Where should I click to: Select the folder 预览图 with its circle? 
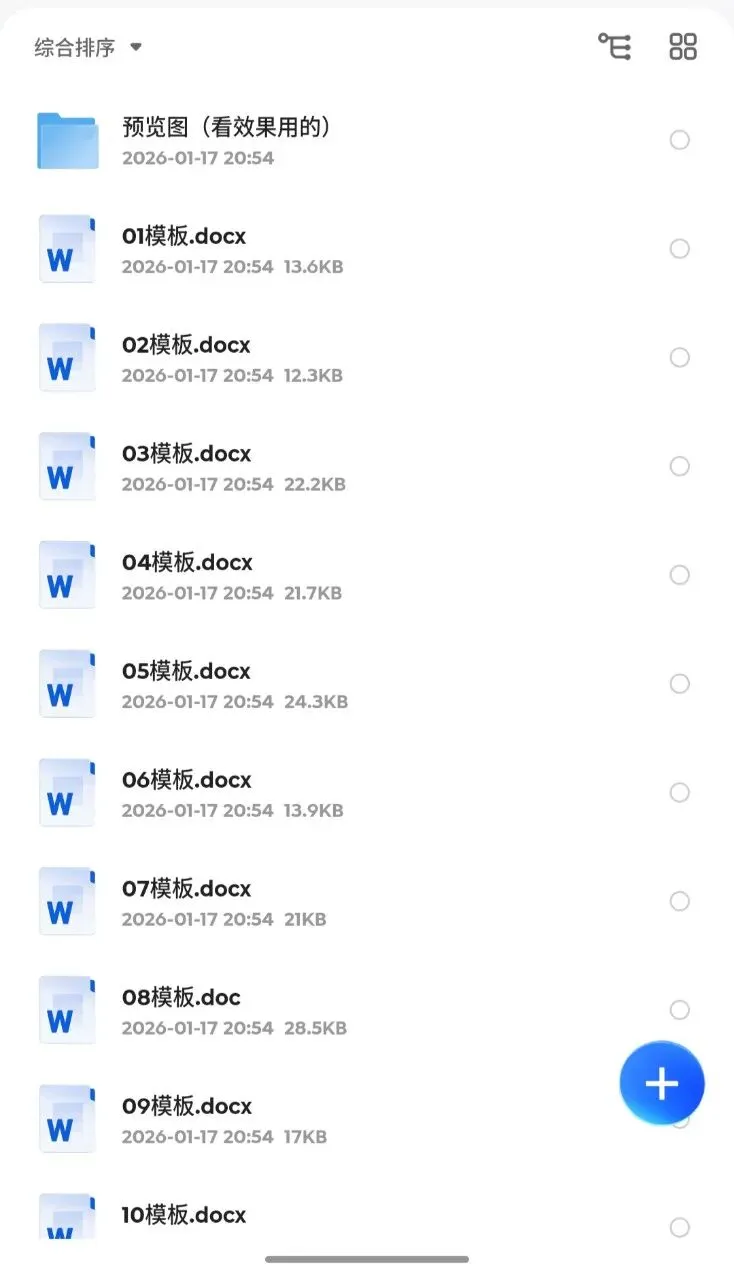(680, 140)
